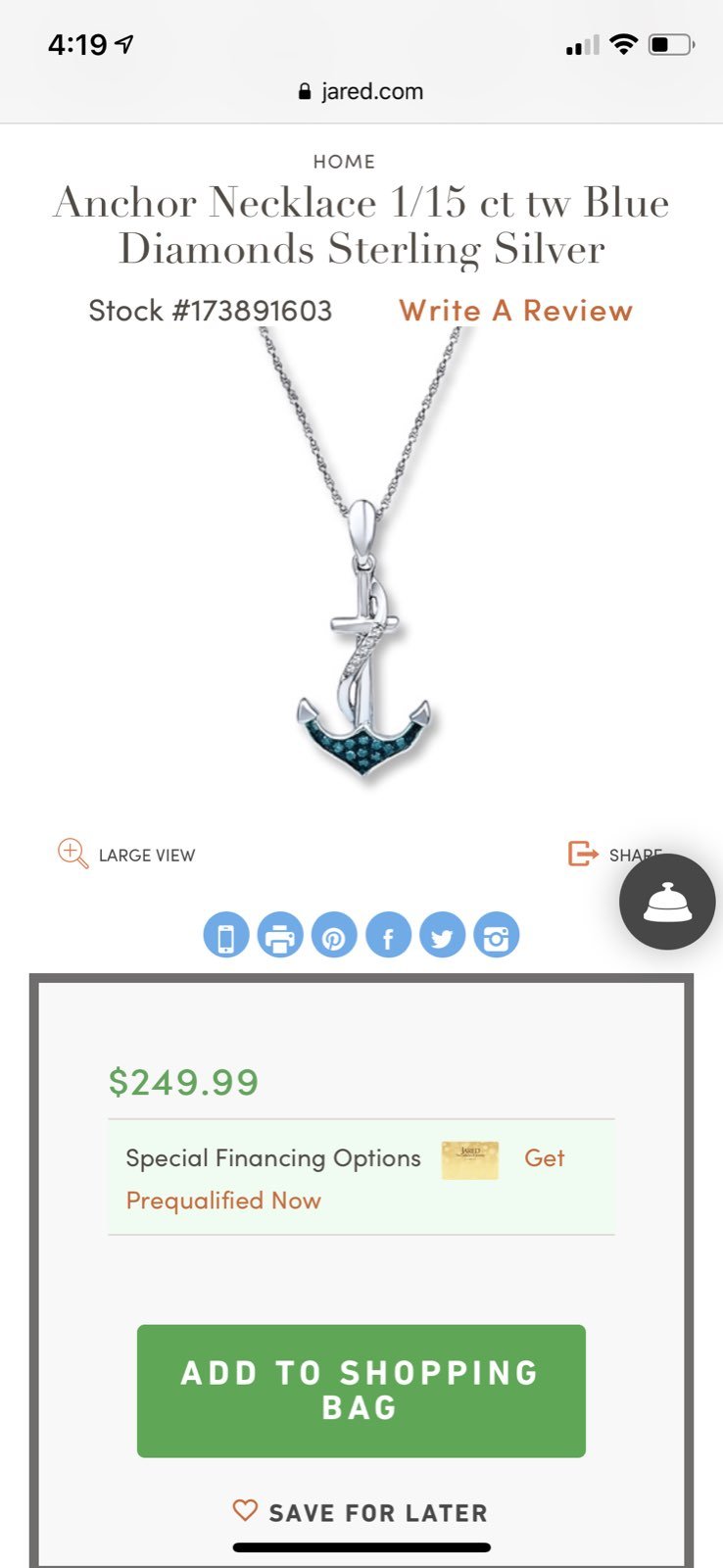This screenshot has height=1568, width=723.
Task: Open the anchor necklace product image
Action: [363, 559]
